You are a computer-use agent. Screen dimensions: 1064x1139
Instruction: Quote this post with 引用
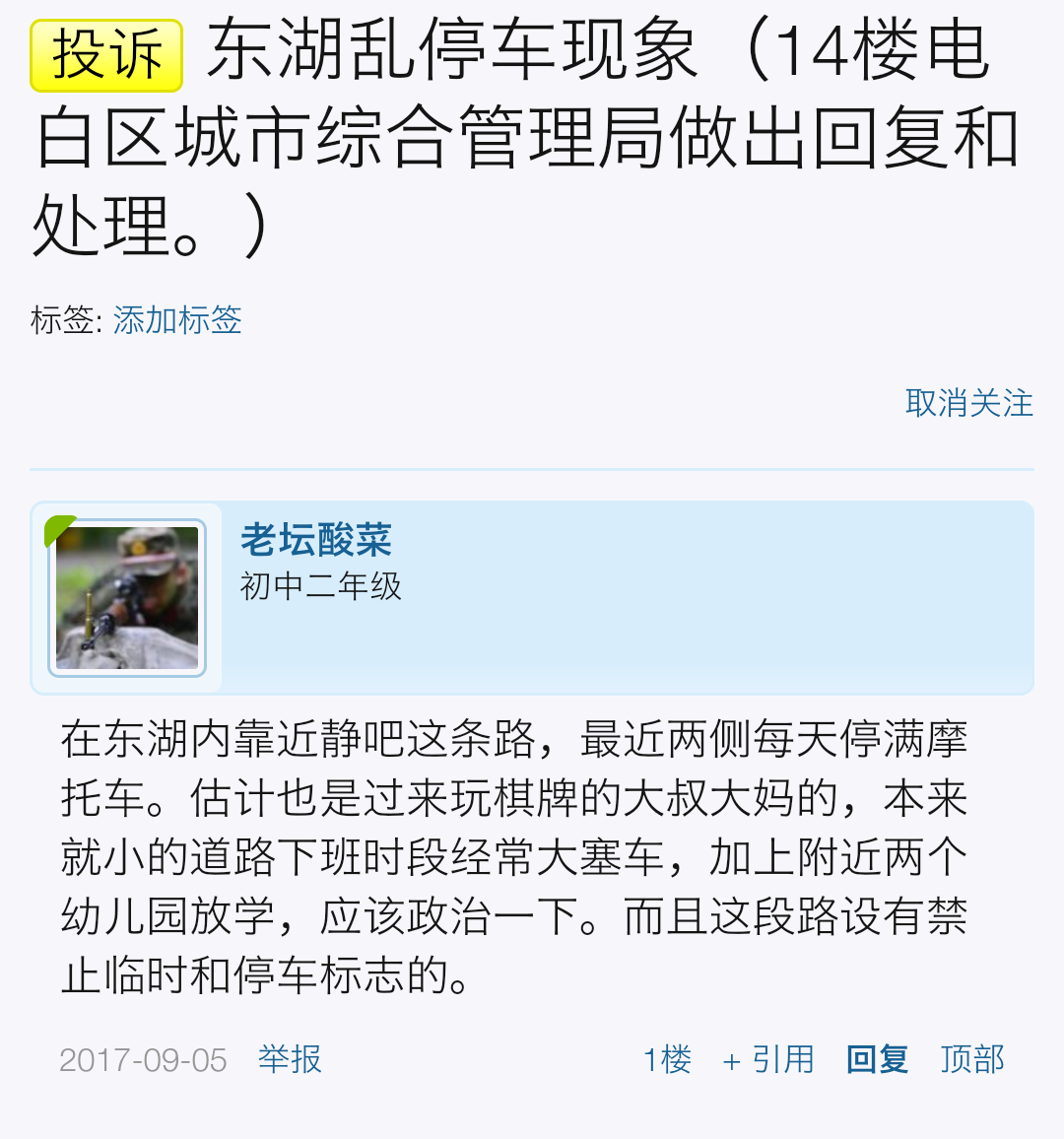click(768, 1060)
